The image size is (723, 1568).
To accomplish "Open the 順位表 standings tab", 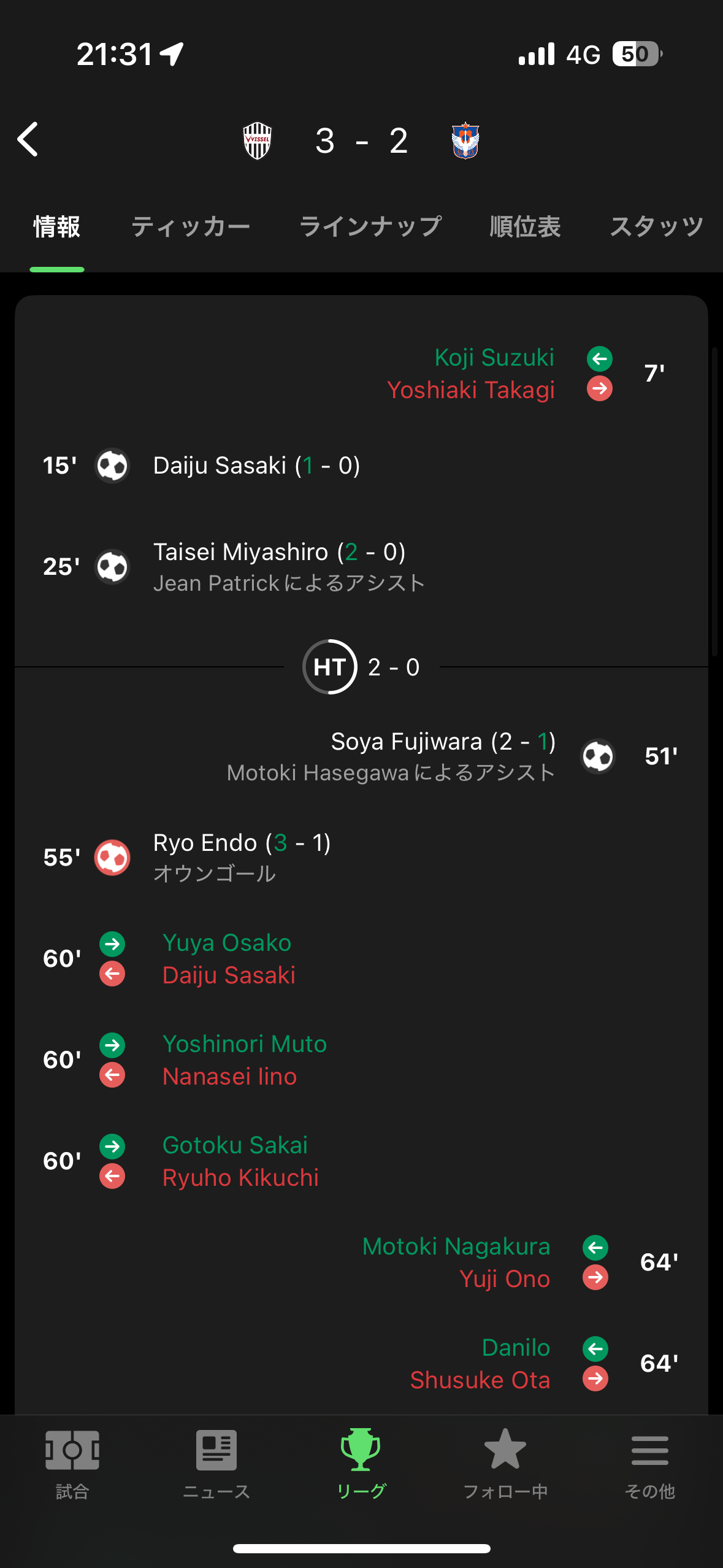I will pyautogui.click(x=525, y=227).
